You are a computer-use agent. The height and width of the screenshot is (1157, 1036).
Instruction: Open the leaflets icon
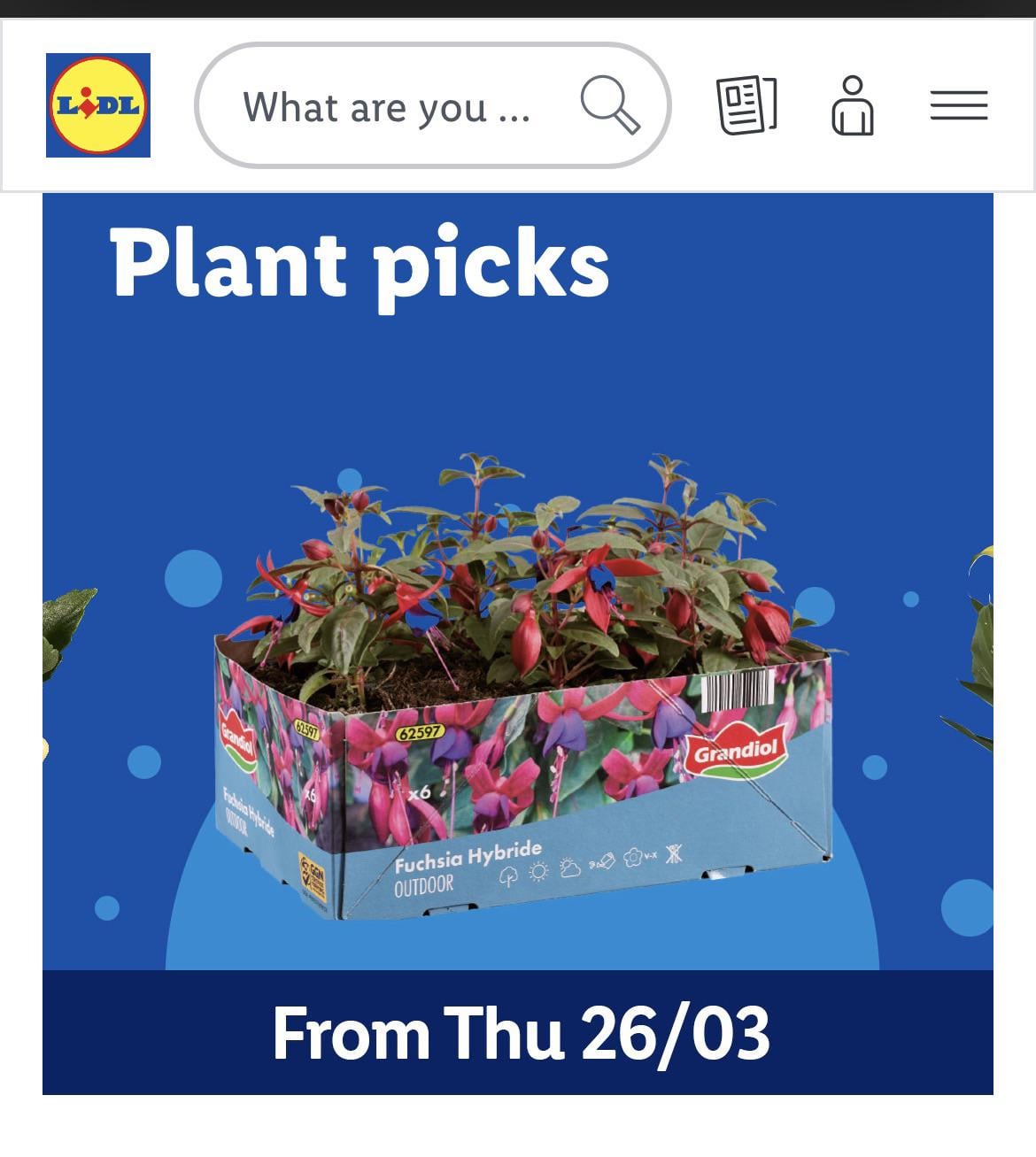pyautogui.click(x=746, y=105)
